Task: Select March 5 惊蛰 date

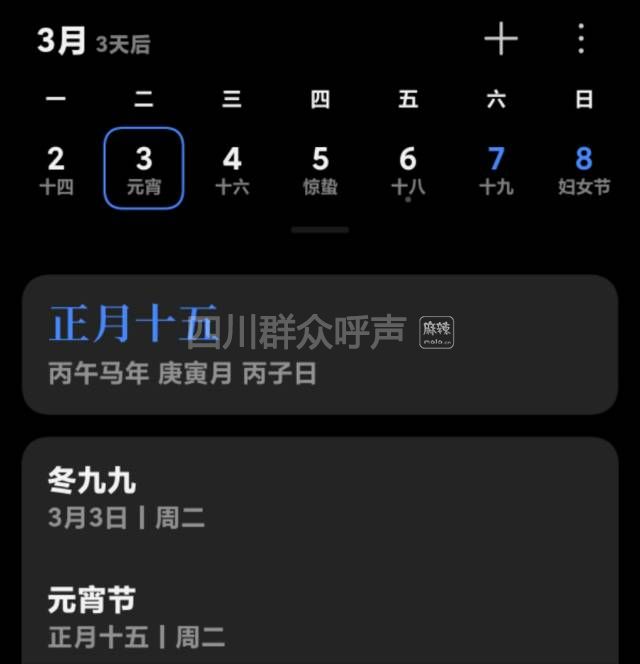Action: 320,169
